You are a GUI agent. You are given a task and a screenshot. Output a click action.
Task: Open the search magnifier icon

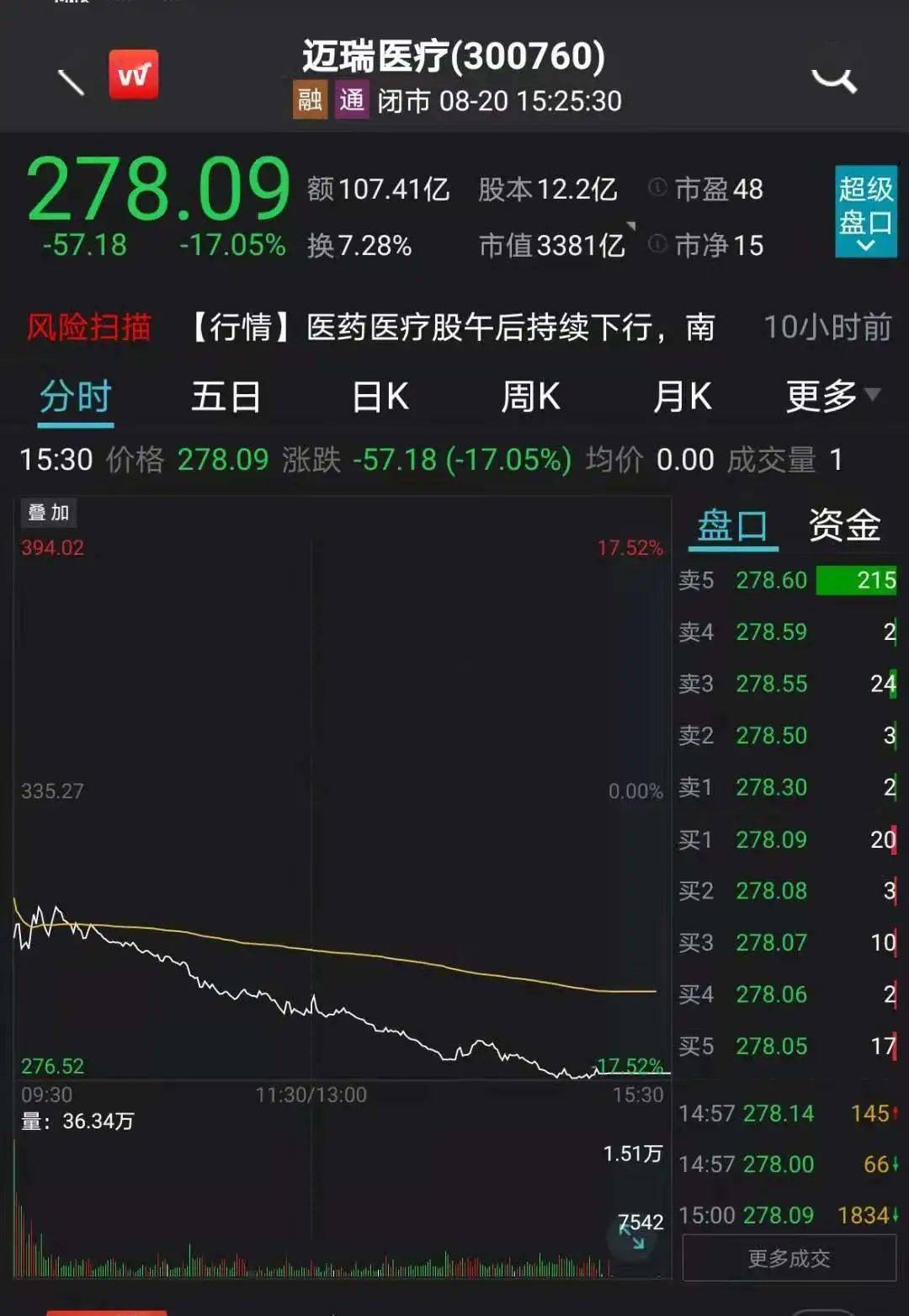(833, 81)
